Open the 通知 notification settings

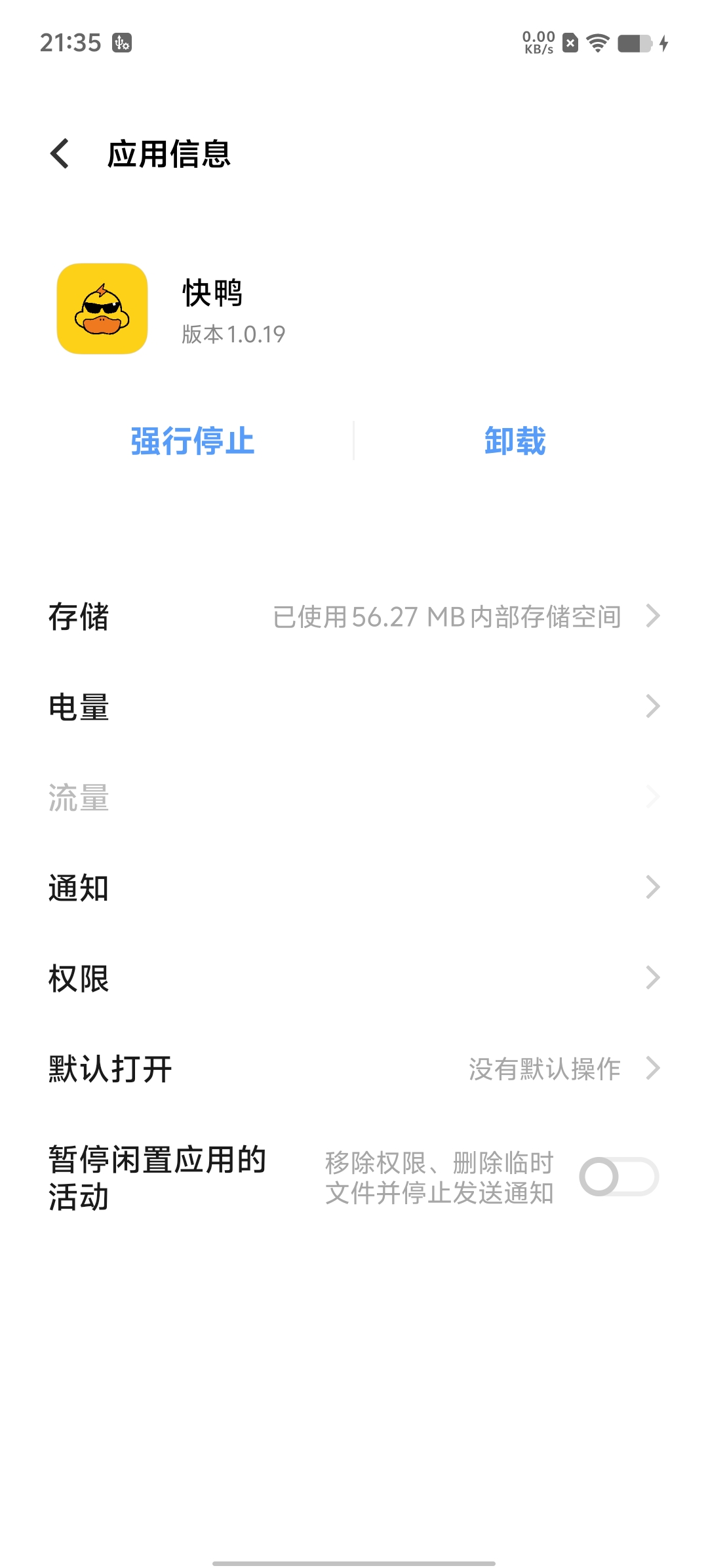[354, 888]
